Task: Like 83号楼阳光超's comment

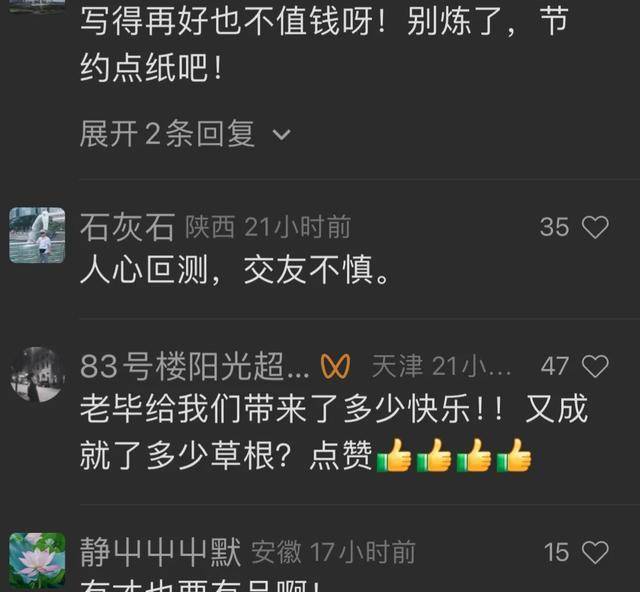Action: click(595, 367)
